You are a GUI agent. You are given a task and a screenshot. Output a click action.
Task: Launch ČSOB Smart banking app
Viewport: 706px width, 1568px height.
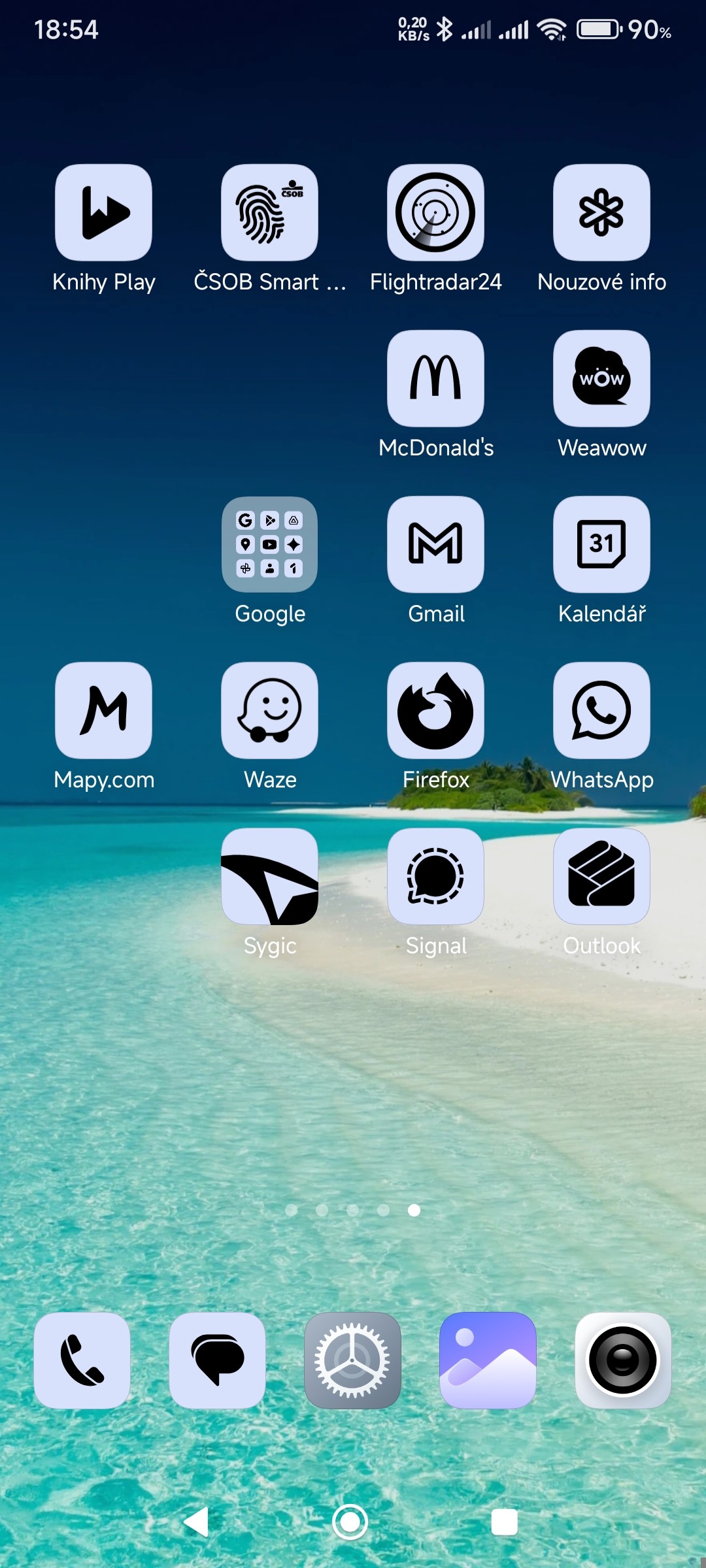click(269, 212)
